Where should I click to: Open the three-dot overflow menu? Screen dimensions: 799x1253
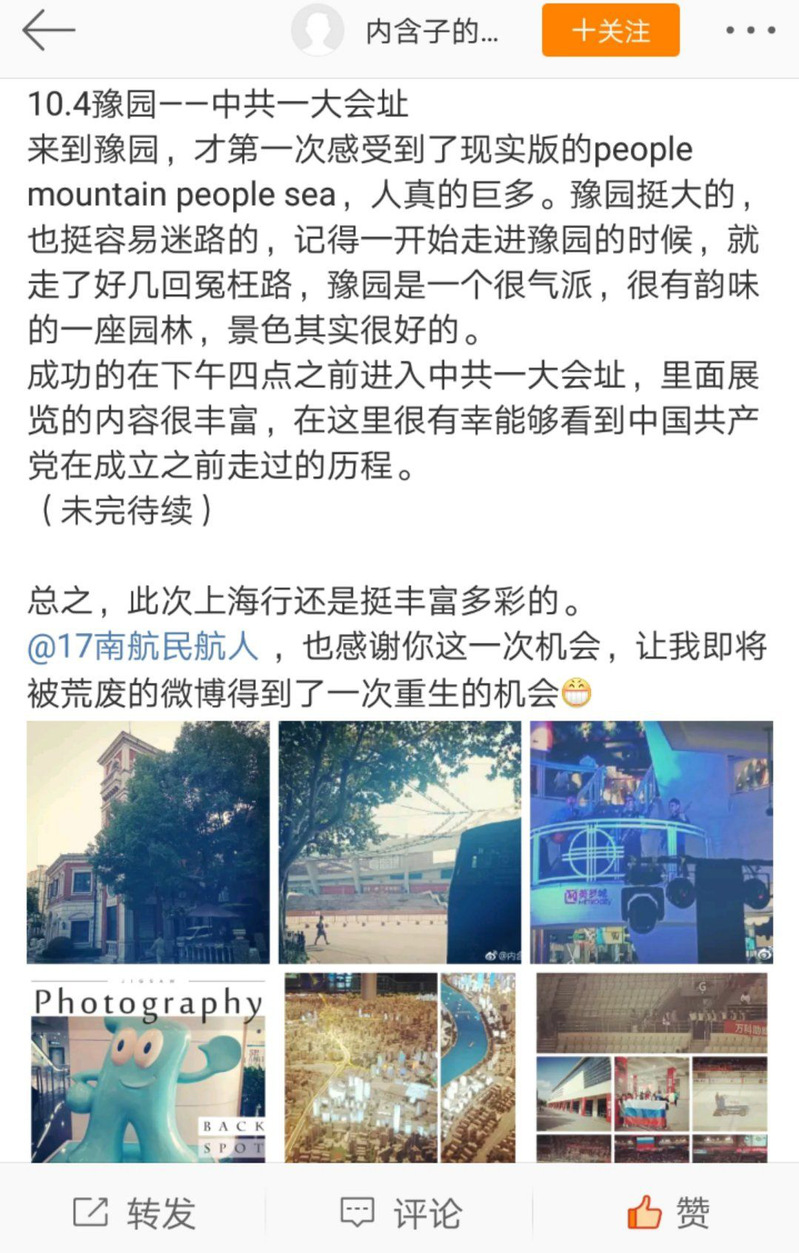point(750,31)
